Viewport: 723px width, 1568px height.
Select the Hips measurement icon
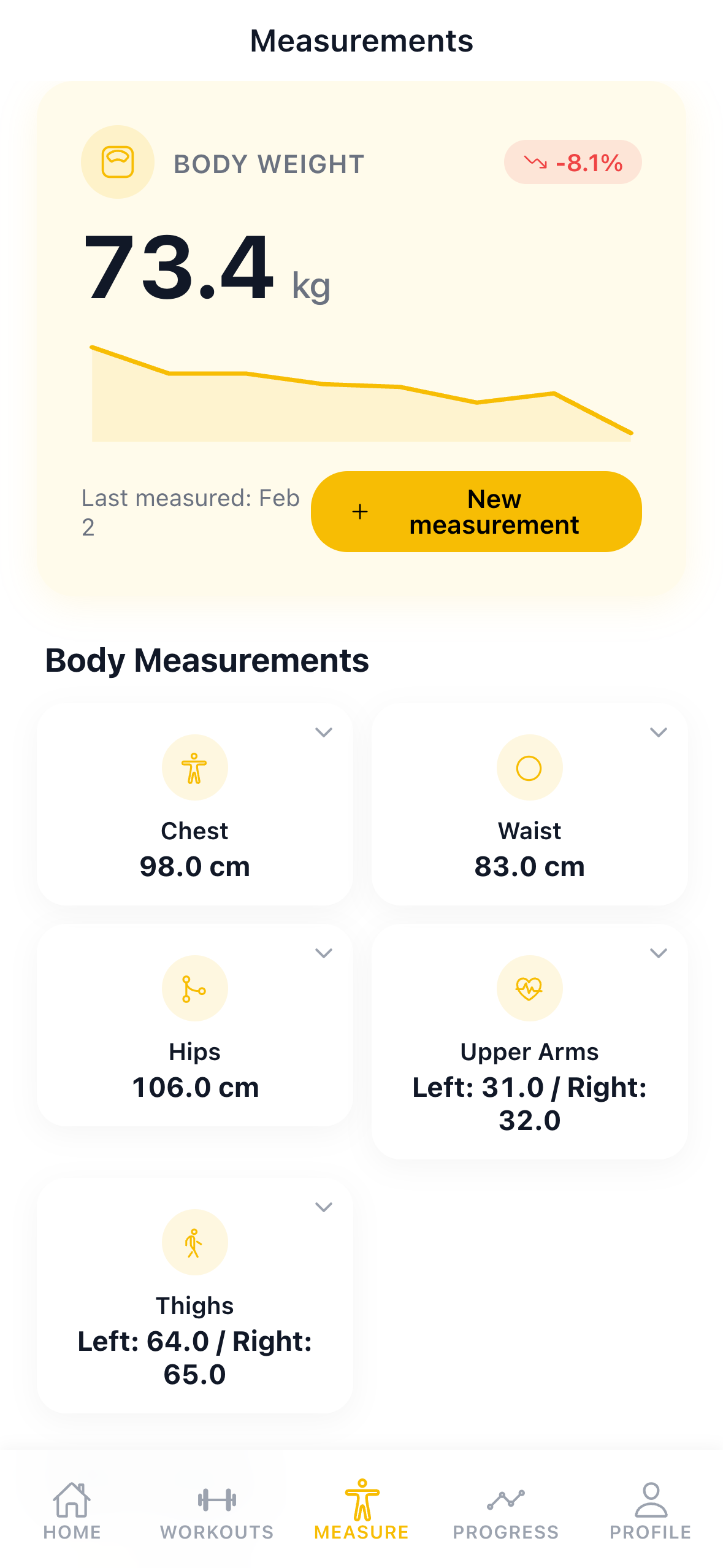tap(195, 988)
